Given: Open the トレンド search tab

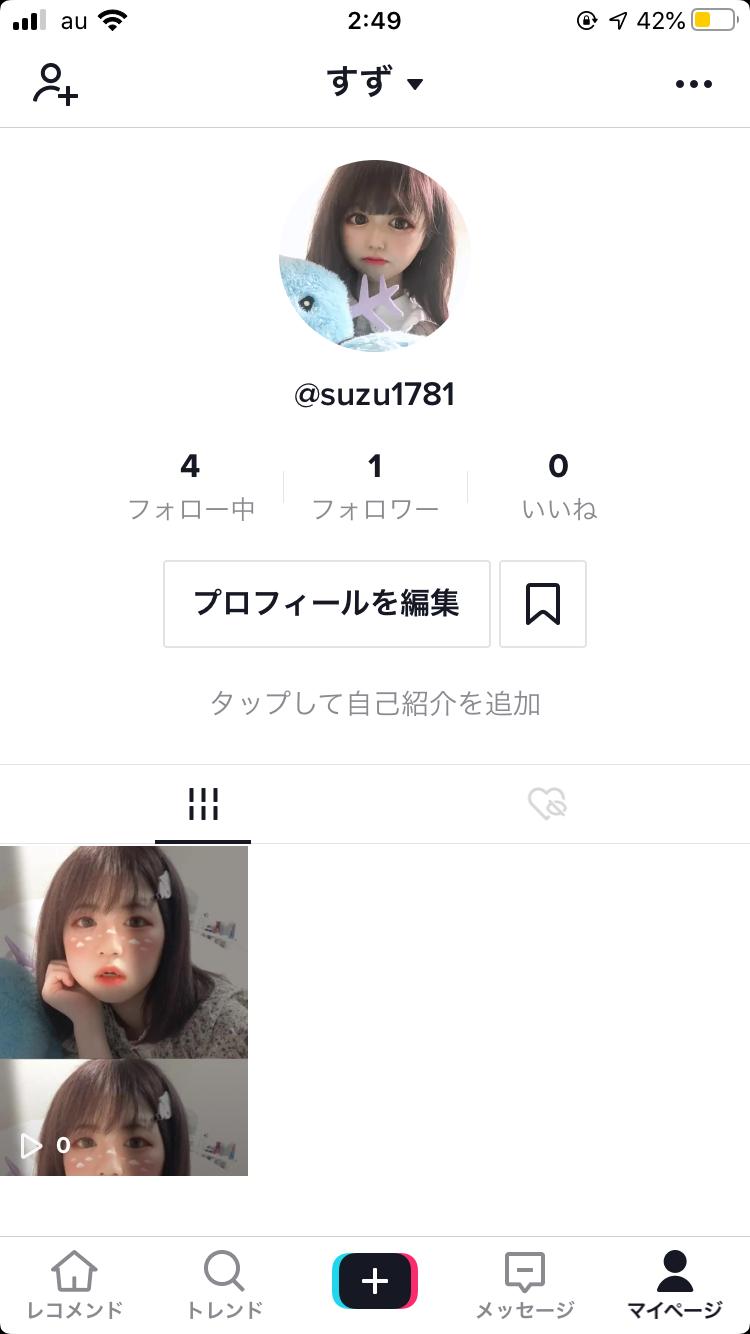Looking at the screenshot, I should (225, 1284).
